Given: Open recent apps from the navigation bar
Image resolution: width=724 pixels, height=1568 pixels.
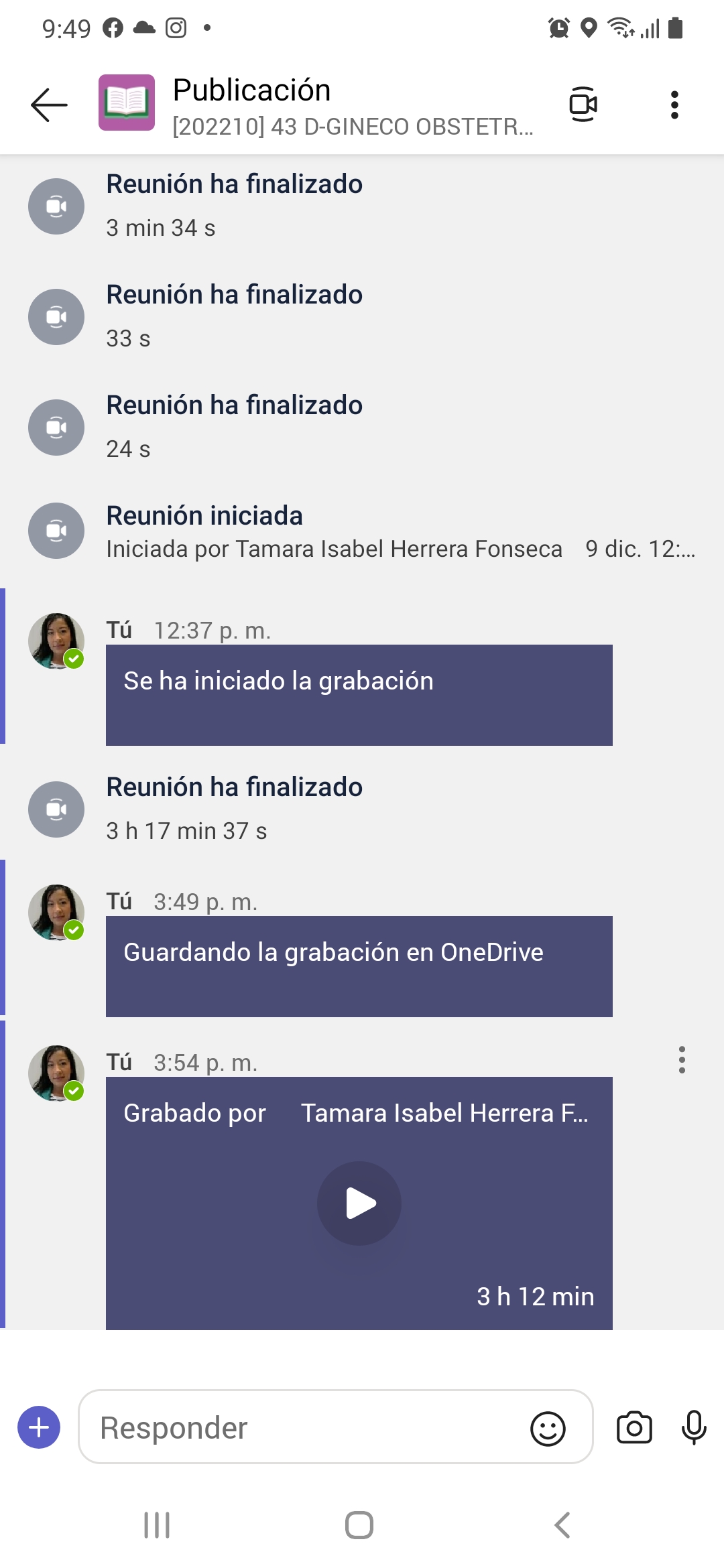Looking at the screenshot, I should click(157, 1526).
